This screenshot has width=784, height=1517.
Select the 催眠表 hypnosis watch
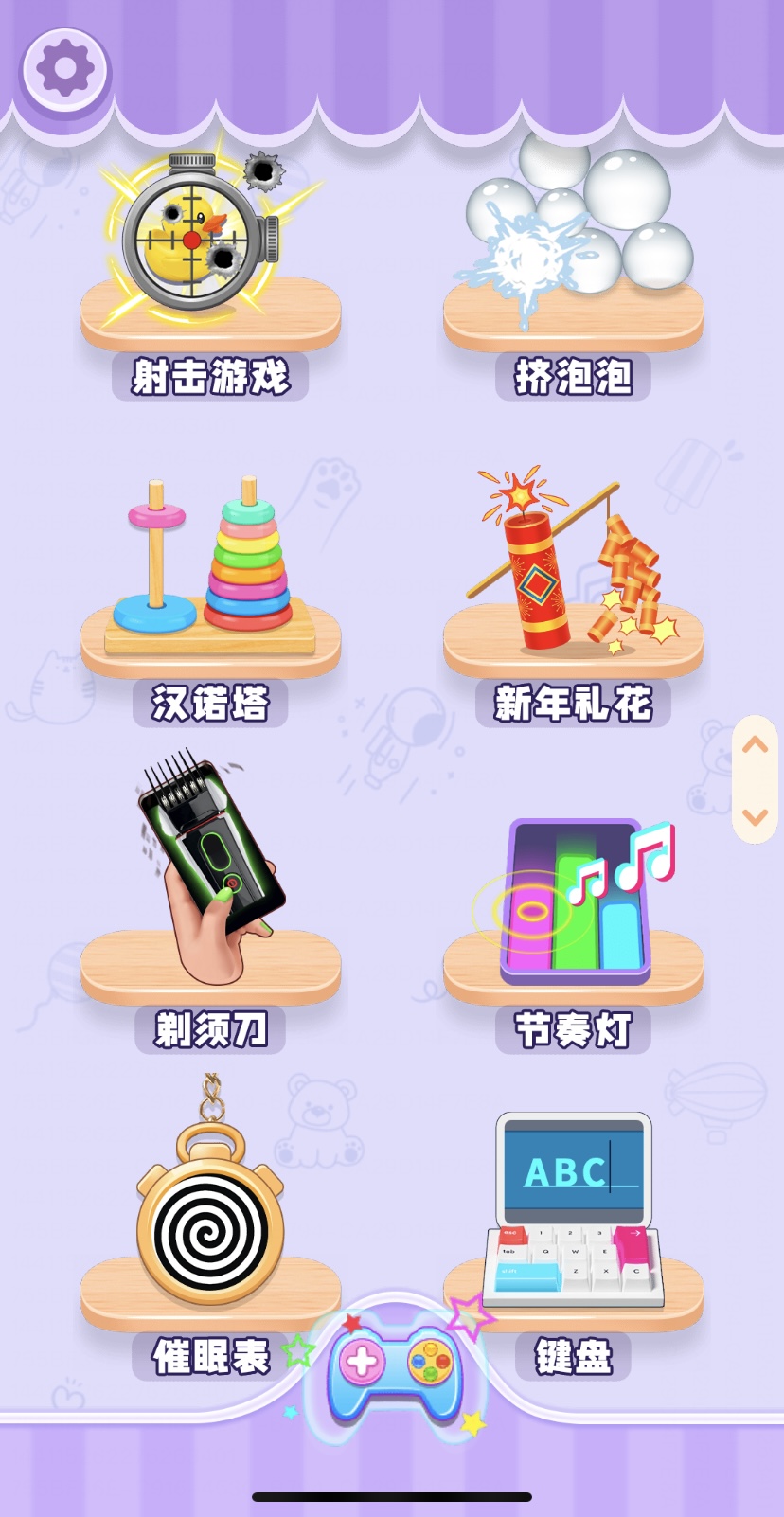pos(209,1222)
